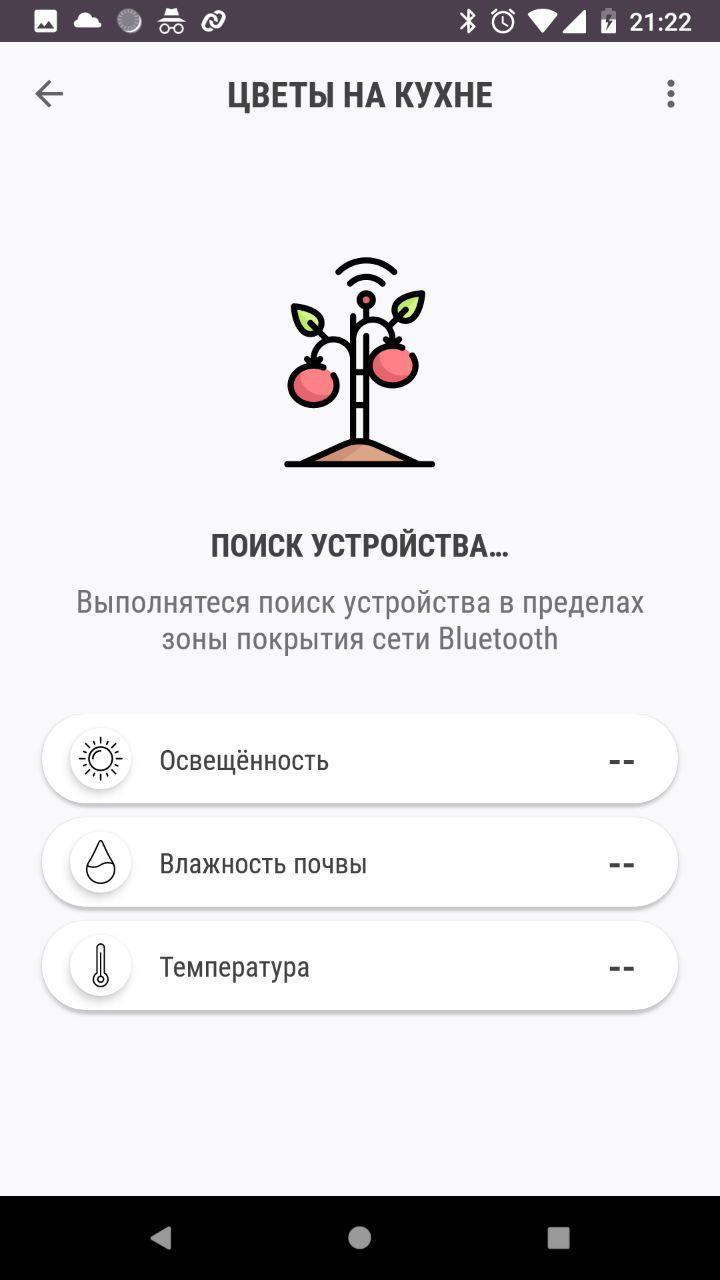Image resolution: width=720 pixels, height=1280 pixels.
Task: Open the three-dot overflow menu
Action: pos(670,94)
